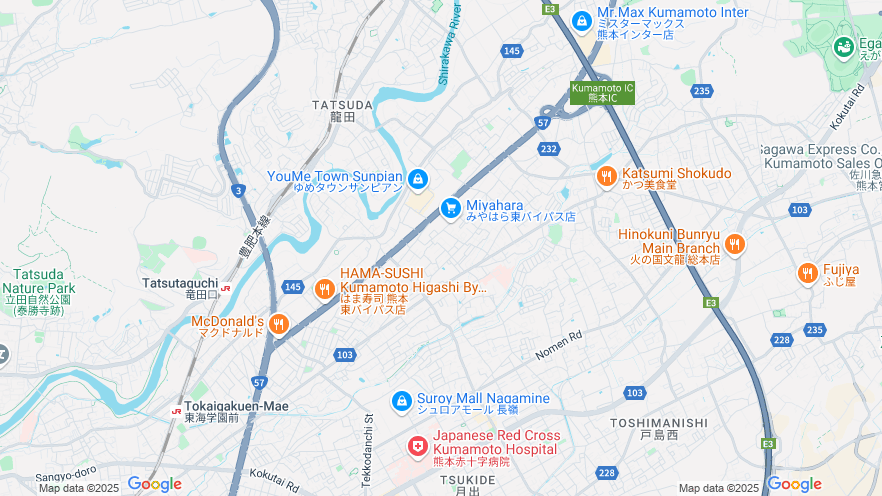Tap the Mr.Max Kumamoto Inter pin

(582, 20)
